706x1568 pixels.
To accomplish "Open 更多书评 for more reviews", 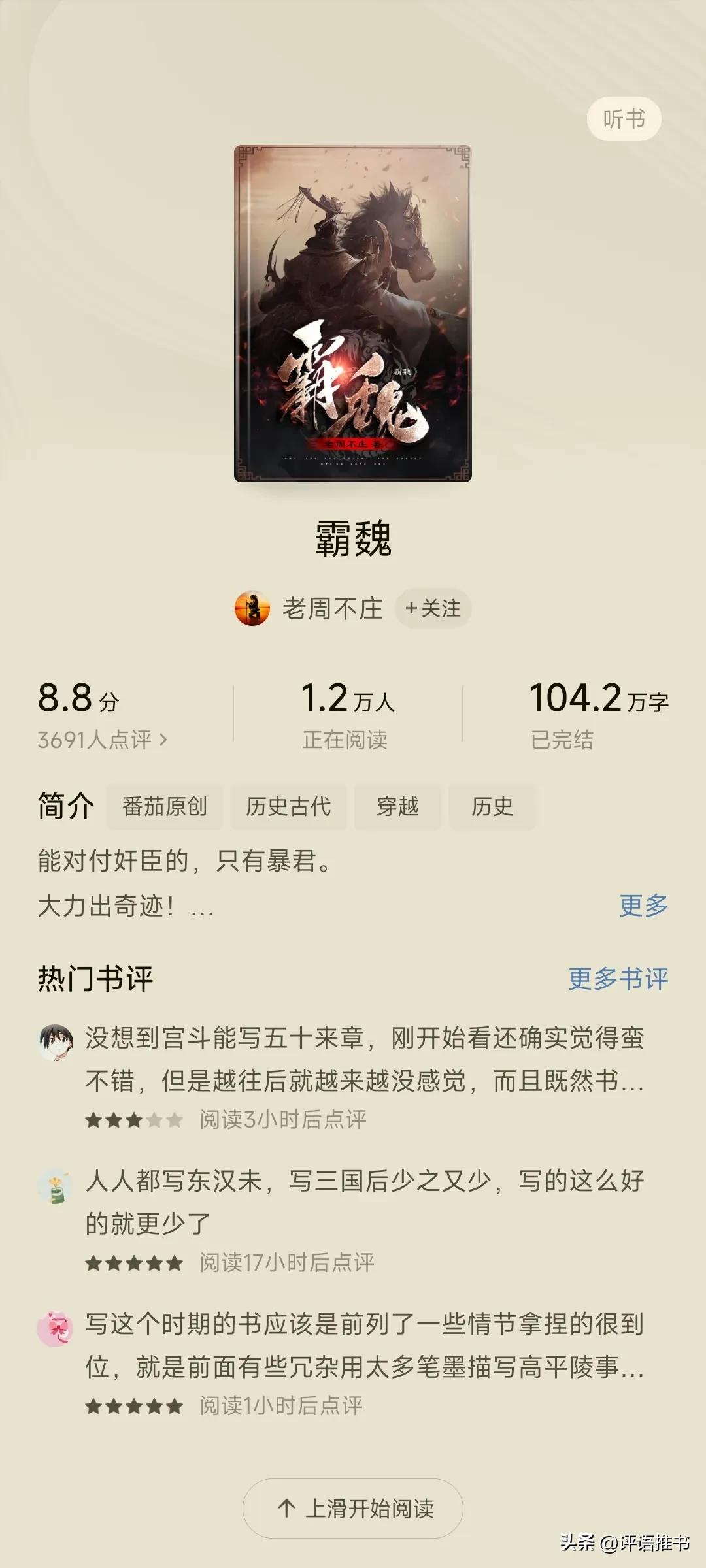I will pos(618,979).
